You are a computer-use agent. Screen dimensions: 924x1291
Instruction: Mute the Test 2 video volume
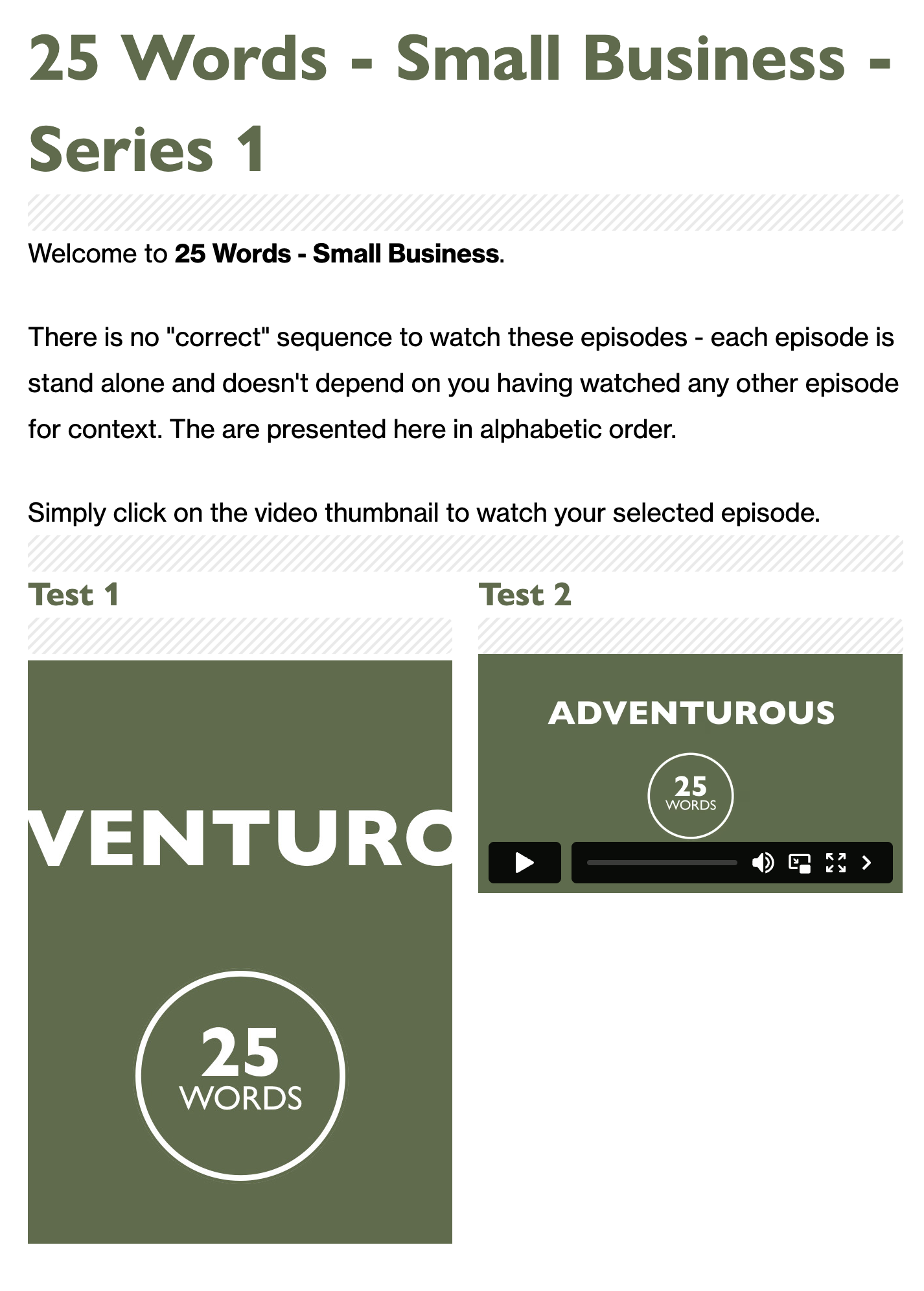tap(763, 863)
